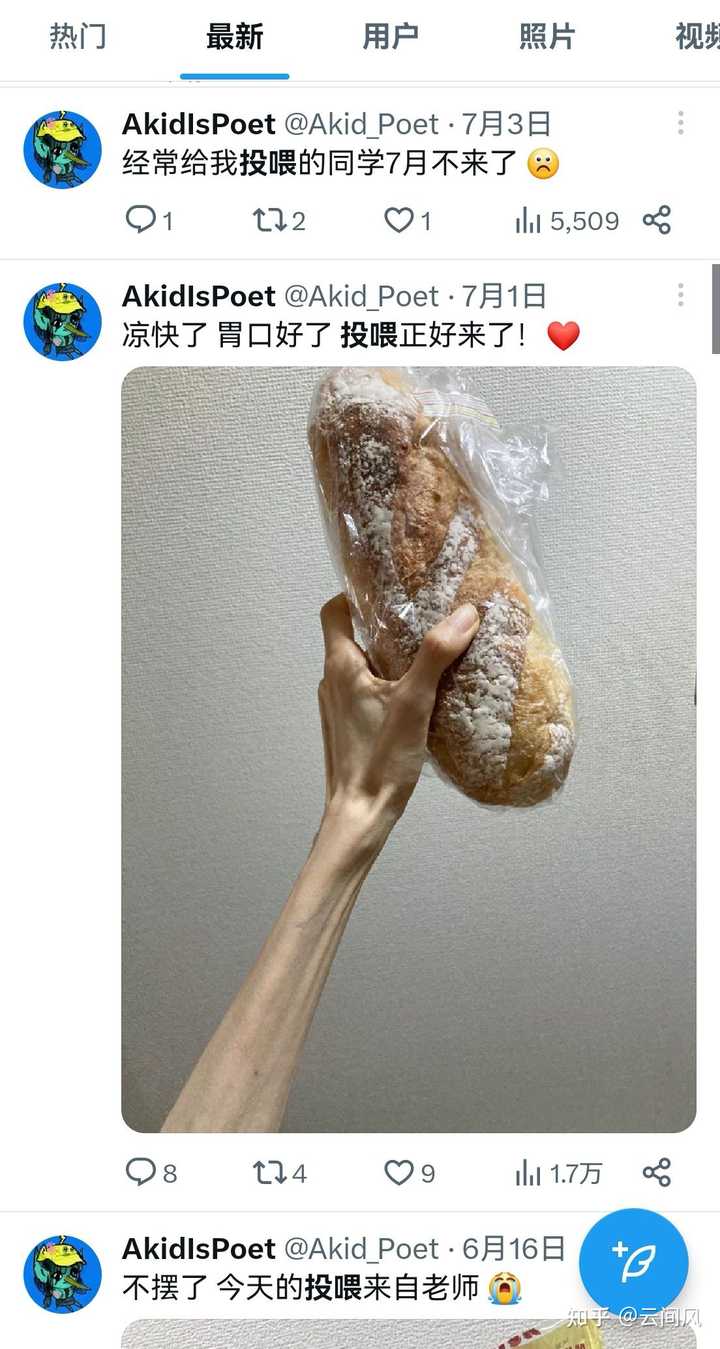Open overflow menu on the 7月1日 tweet
The height and width of the screenshot is (1349, 720).
point(680,295)
